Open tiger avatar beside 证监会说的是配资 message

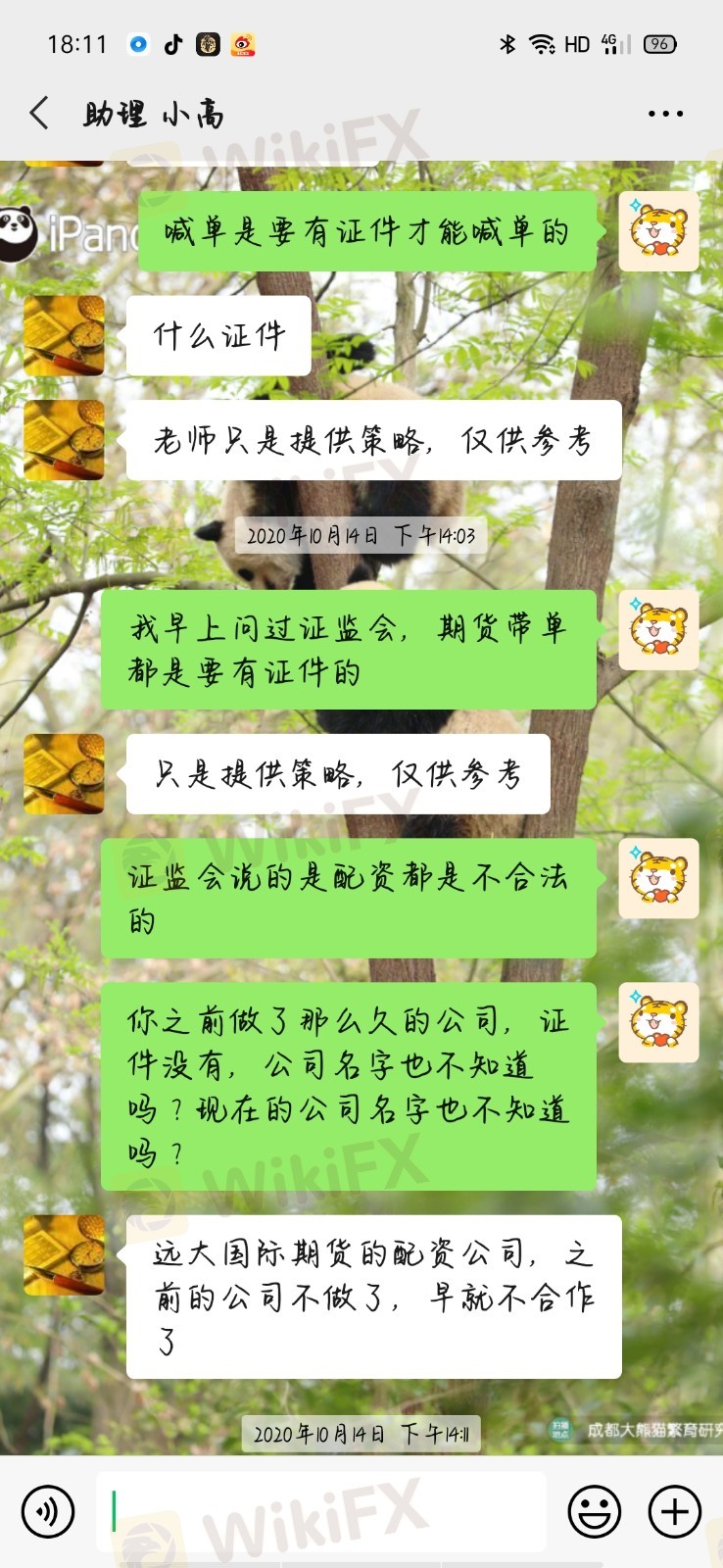[658, 879]
